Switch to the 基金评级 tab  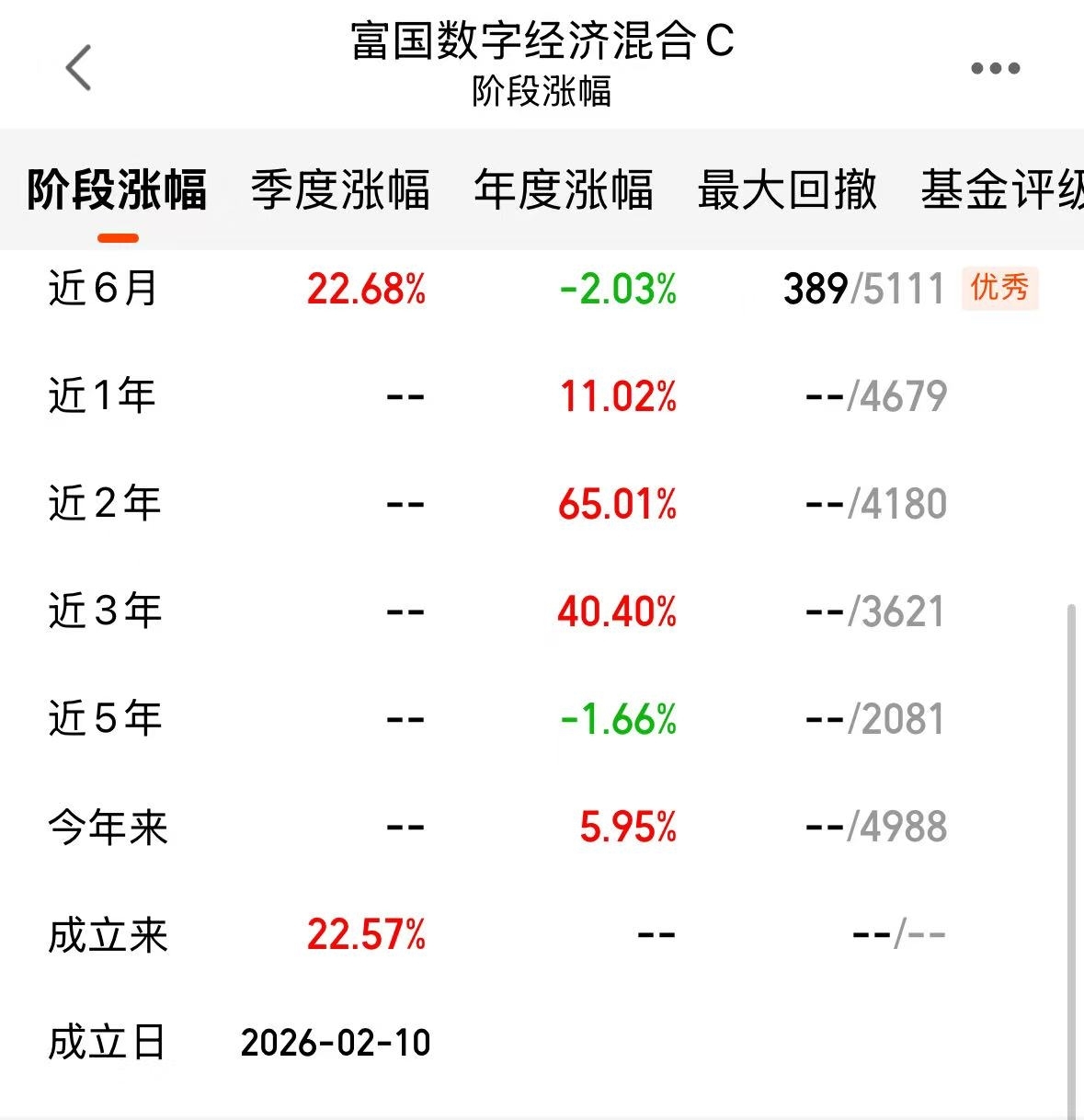click(x=1002, y=190)
